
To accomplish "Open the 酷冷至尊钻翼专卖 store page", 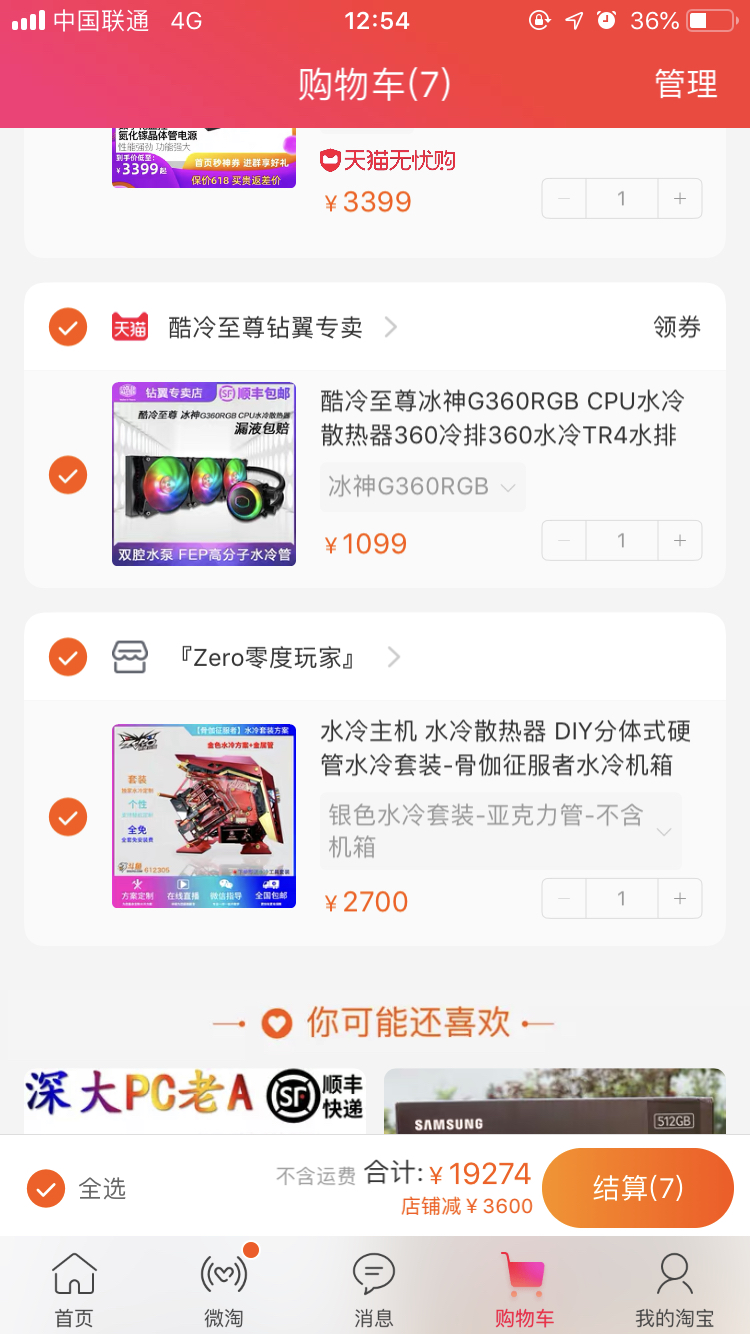I will tap(266, 327).
